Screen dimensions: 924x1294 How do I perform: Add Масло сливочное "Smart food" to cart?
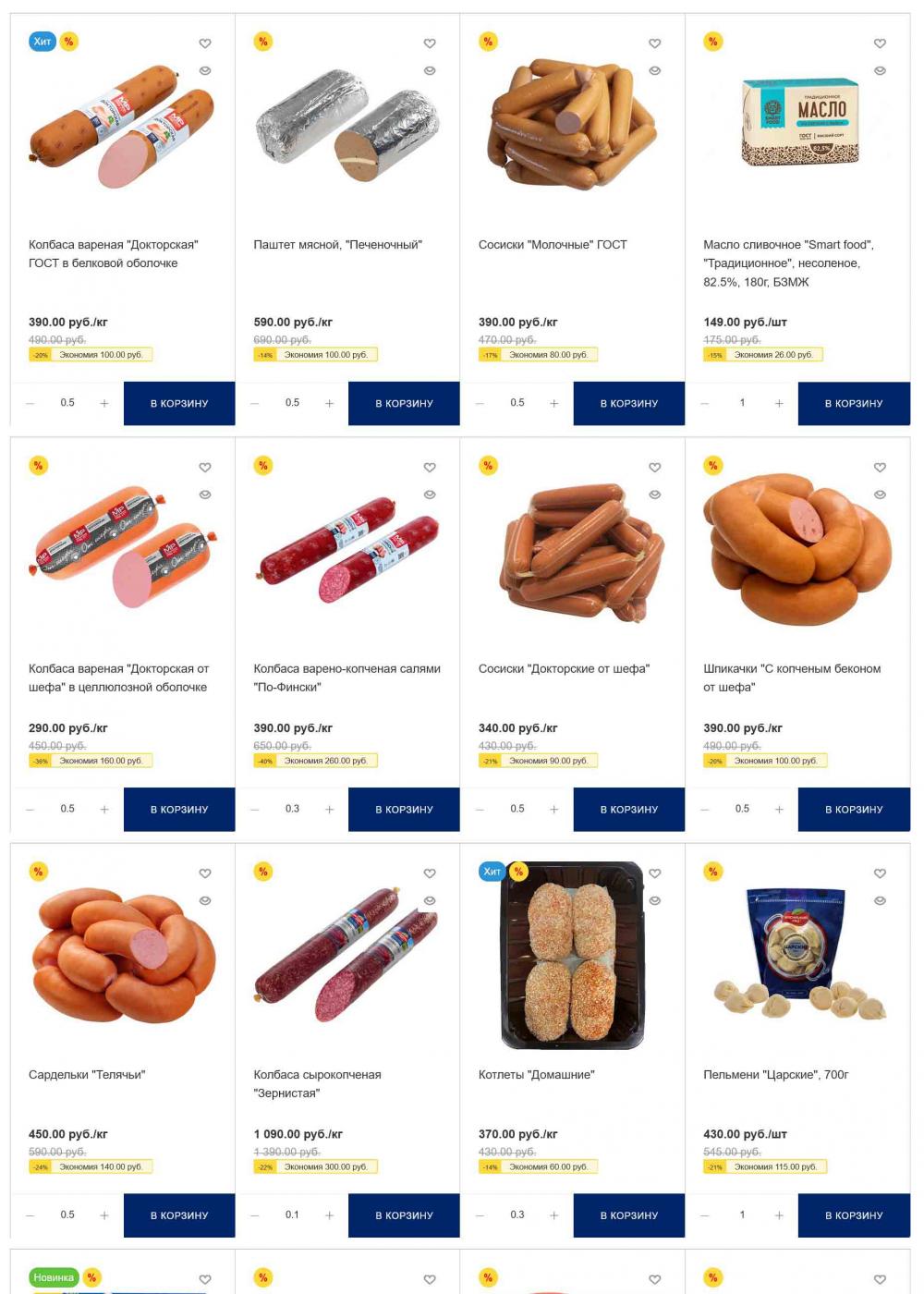(854, 403)
